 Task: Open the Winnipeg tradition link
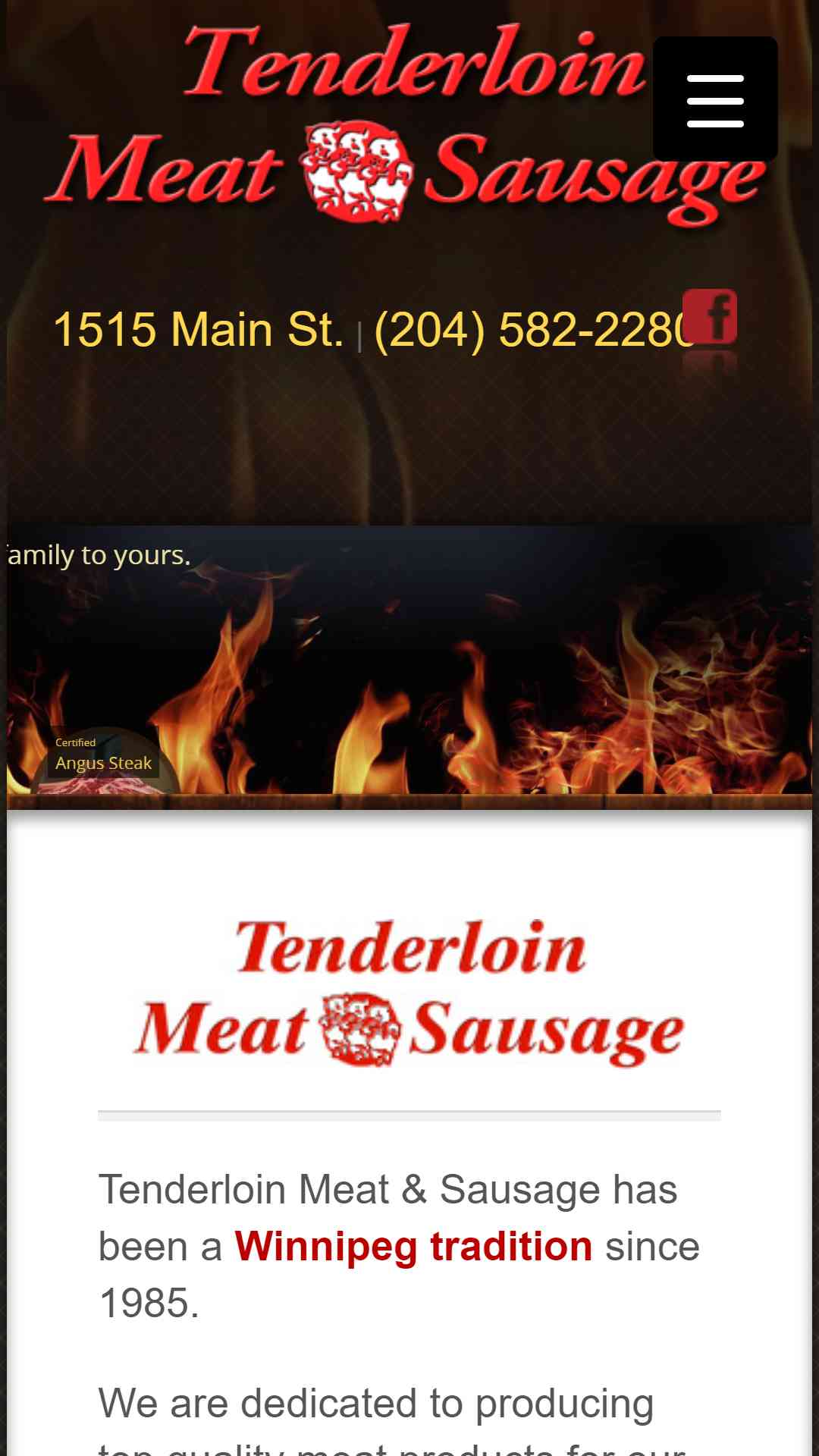click(x=413, y=1246)
